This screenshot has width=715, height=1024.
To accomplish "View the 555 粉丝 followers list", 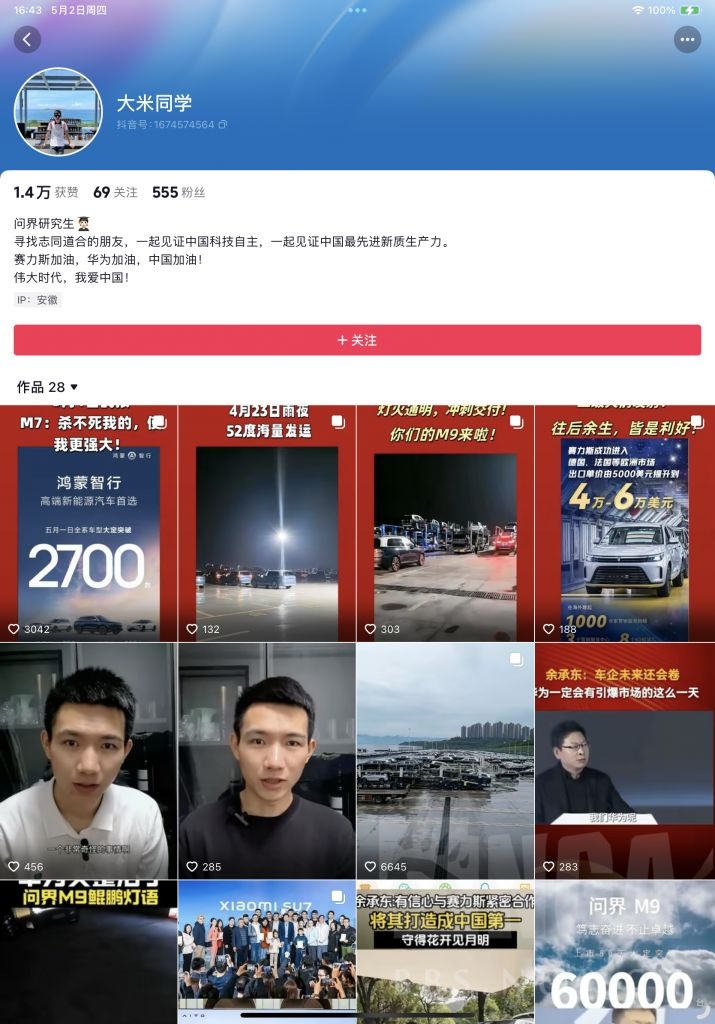I will (179, 193).
